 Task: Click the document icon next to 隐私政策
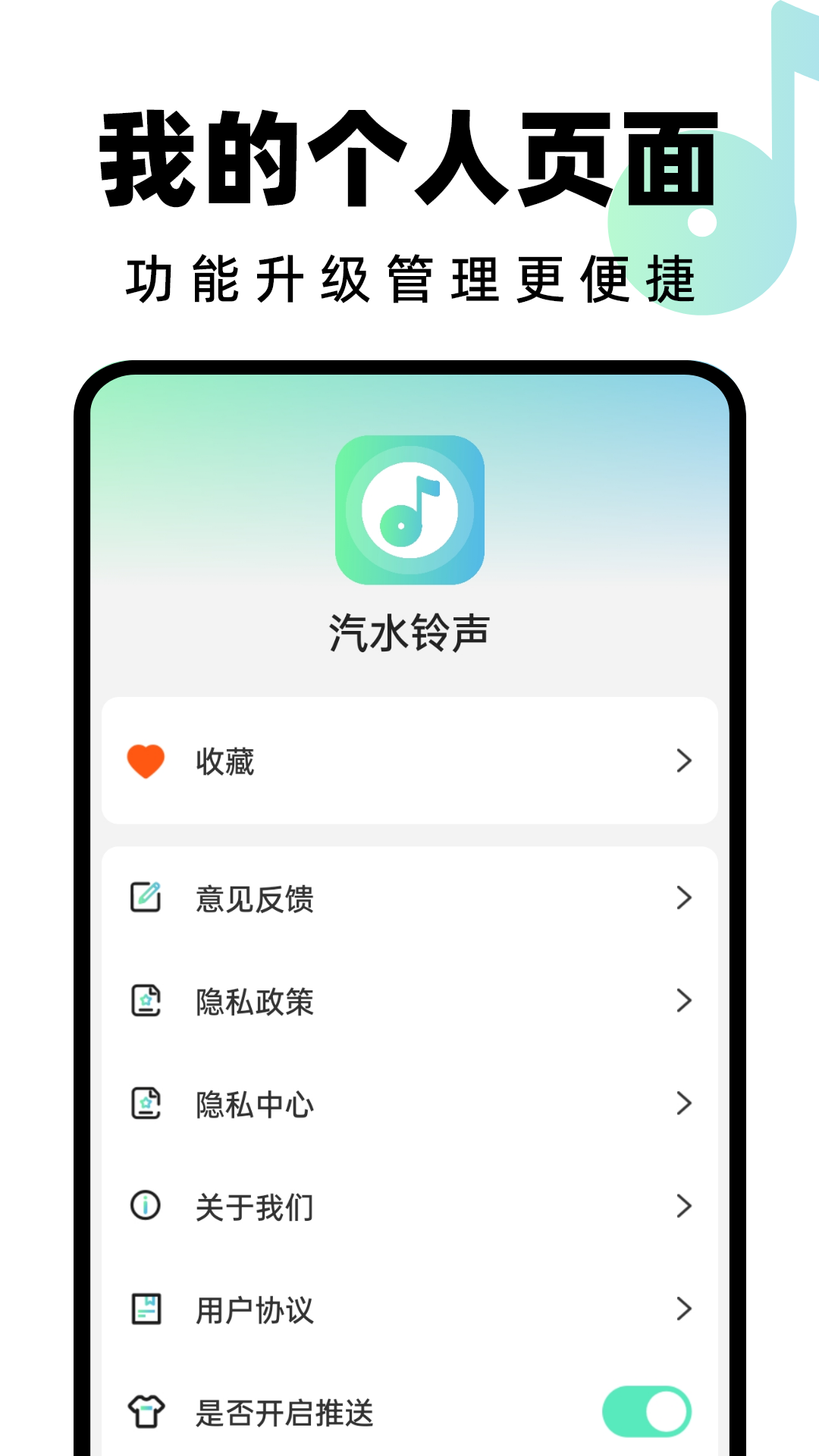pyautogui.click(x=146, y=1003)
